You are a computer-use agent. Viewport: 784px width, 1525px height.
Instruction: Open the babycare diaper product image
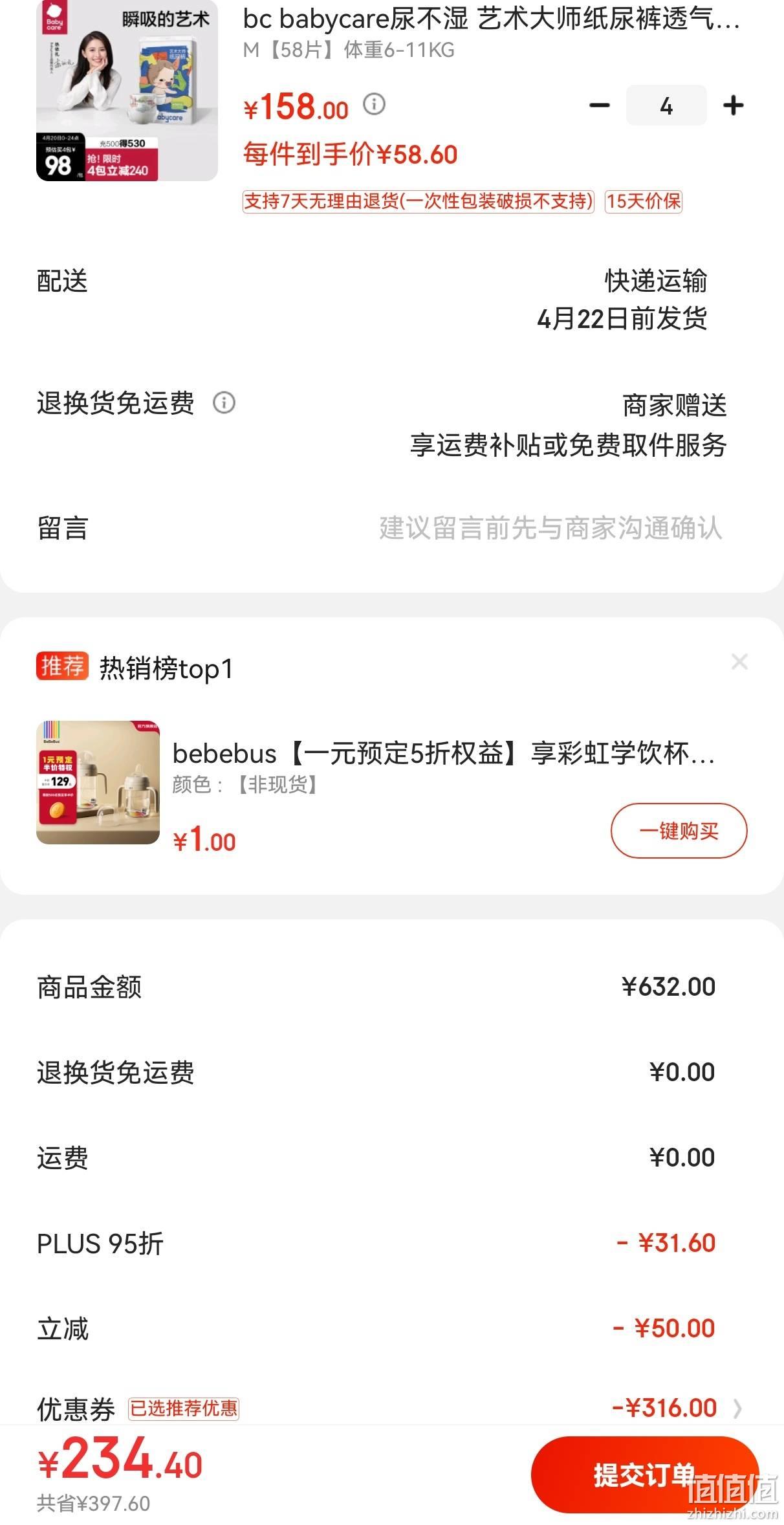pyautogui.click(x=127, y=91)
